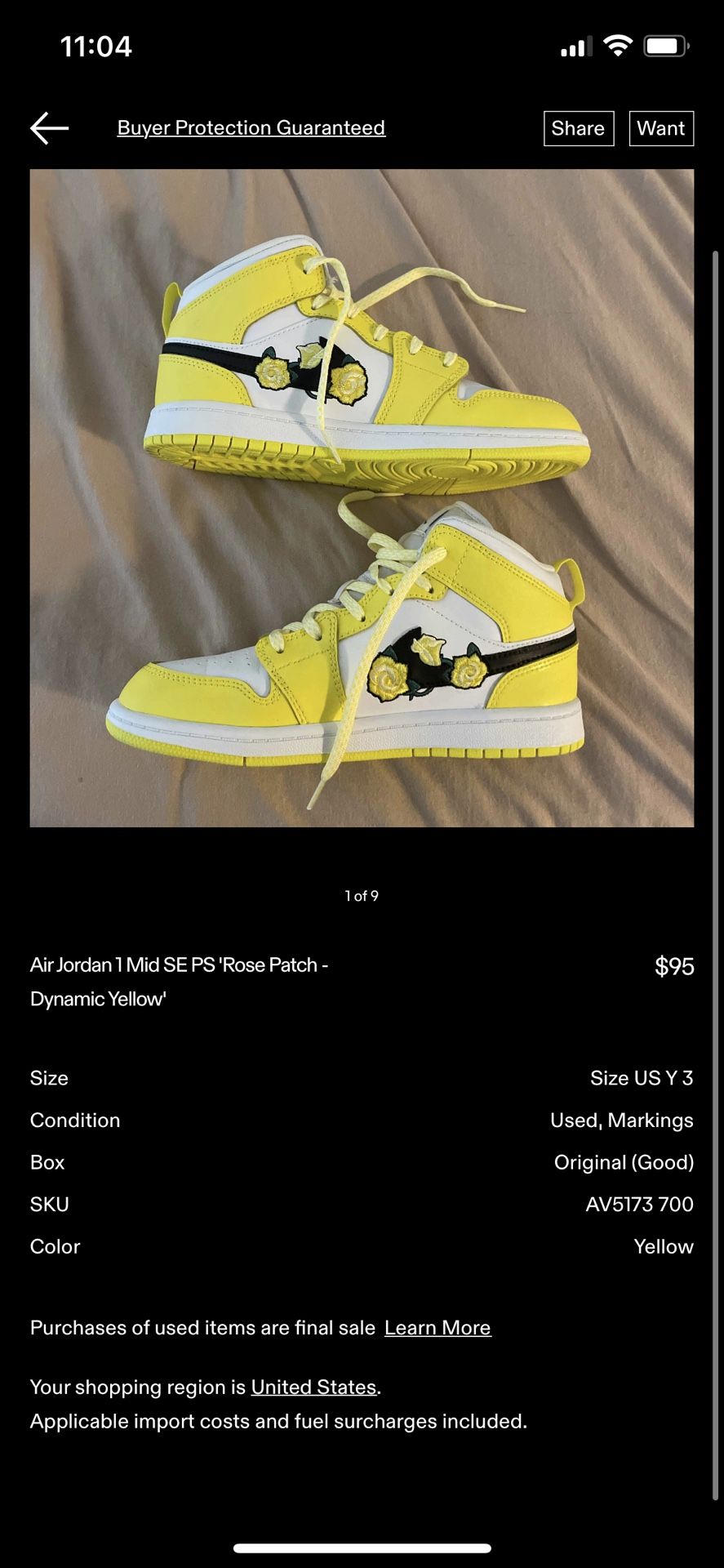Change shopping region from United States

coord(313,1388)
